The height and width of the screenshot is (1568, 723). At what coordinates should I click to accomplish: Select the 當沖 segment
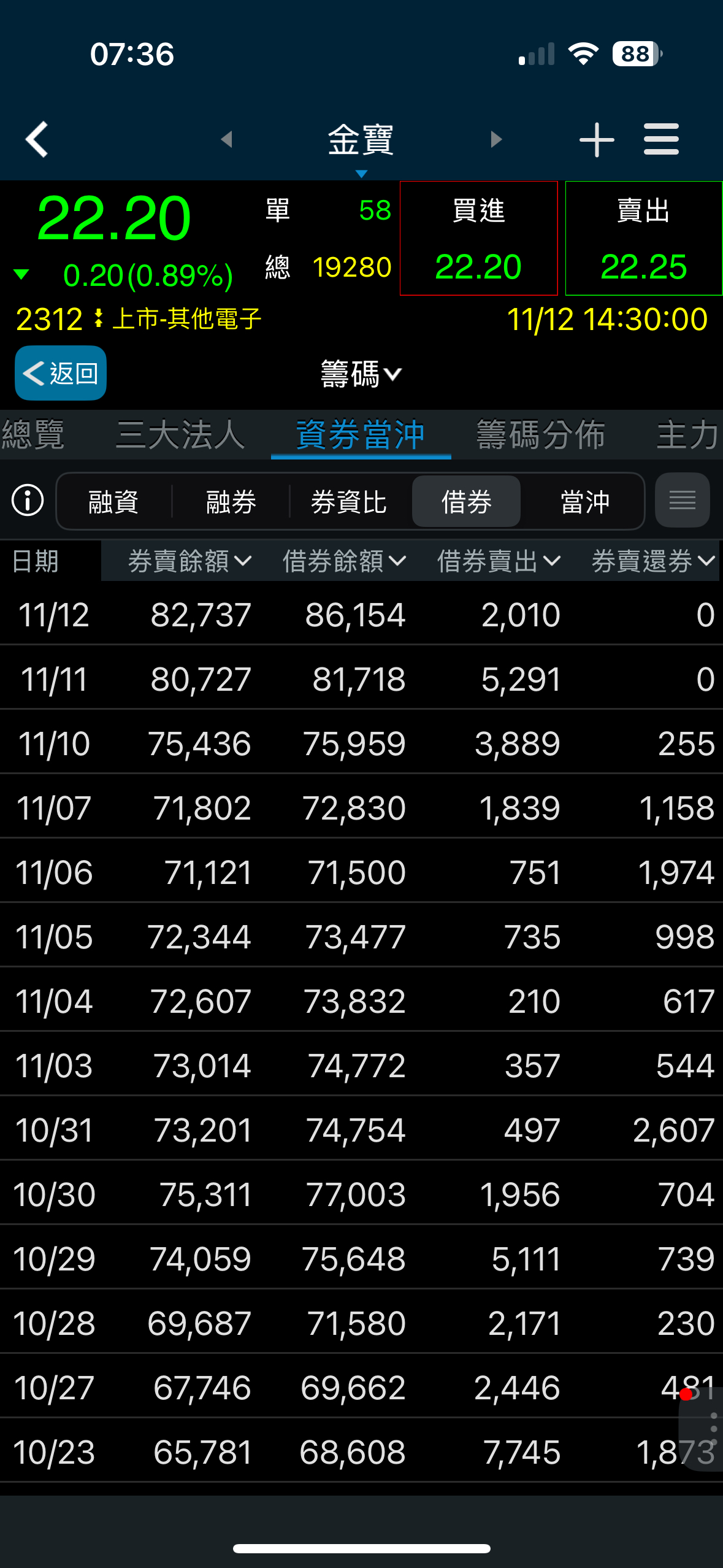pyautogui.click(x=584, y=502)
